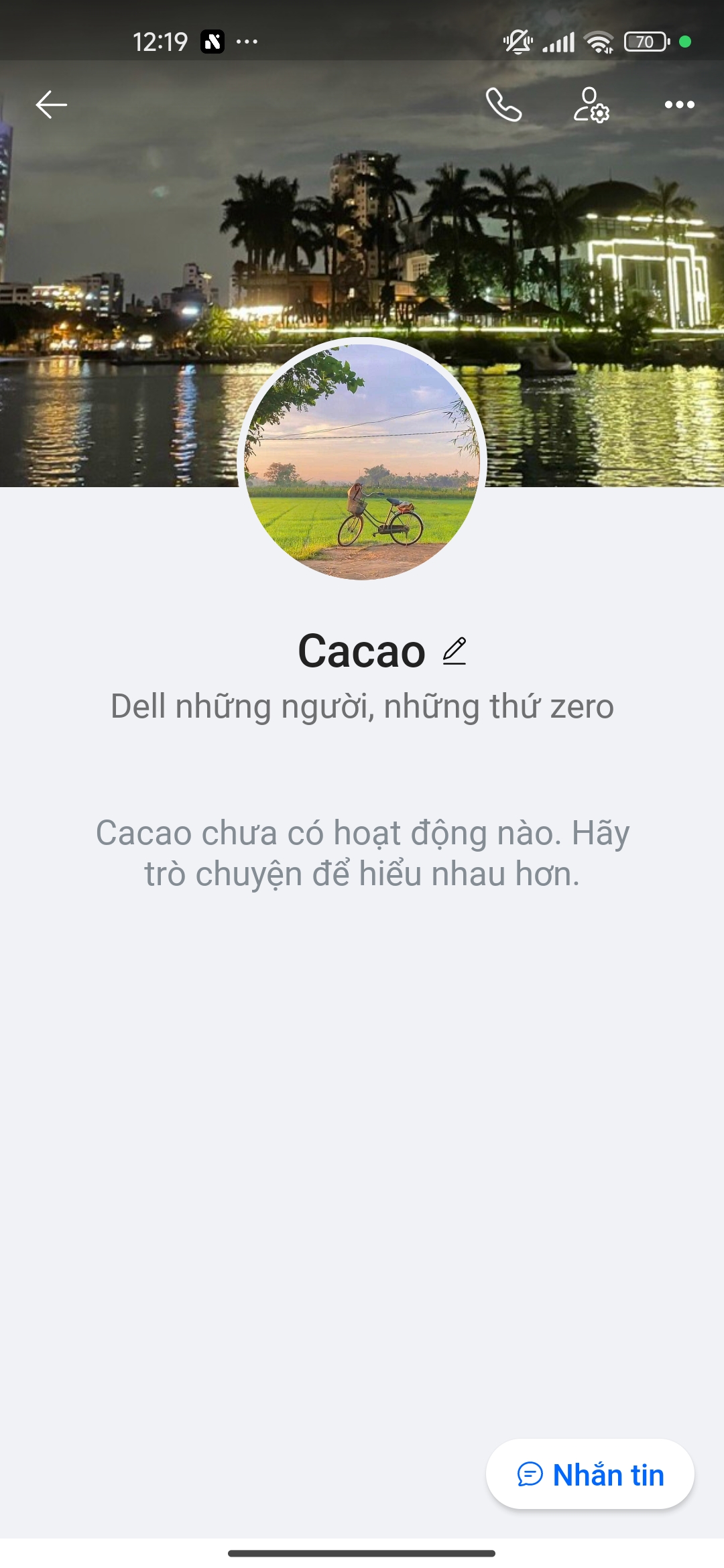The height and width of the screenshot is (1568, 724).
Task: Tap the battery level indicator
Action: tap(645, 42)
